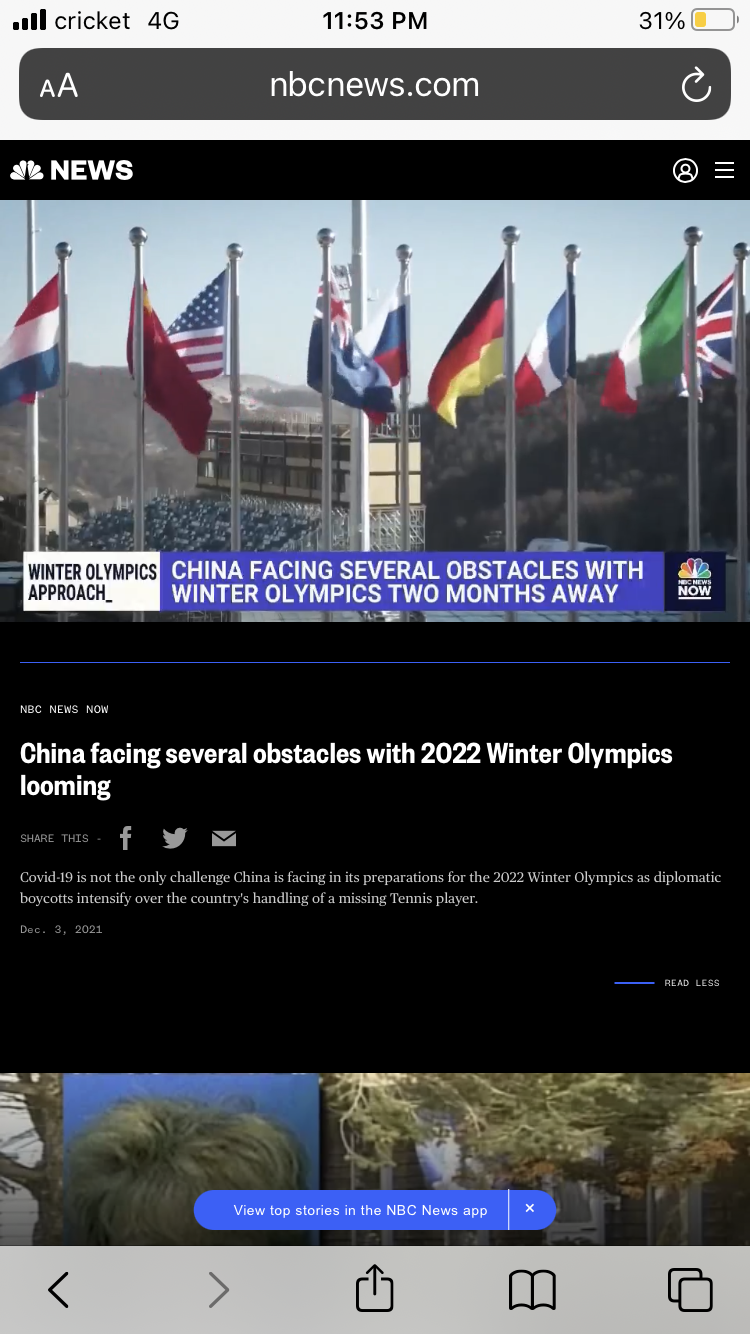View top stories in the NBC News app
Image resolution: width=750 pixels, height=1334 pixels.
(360, 1210)
